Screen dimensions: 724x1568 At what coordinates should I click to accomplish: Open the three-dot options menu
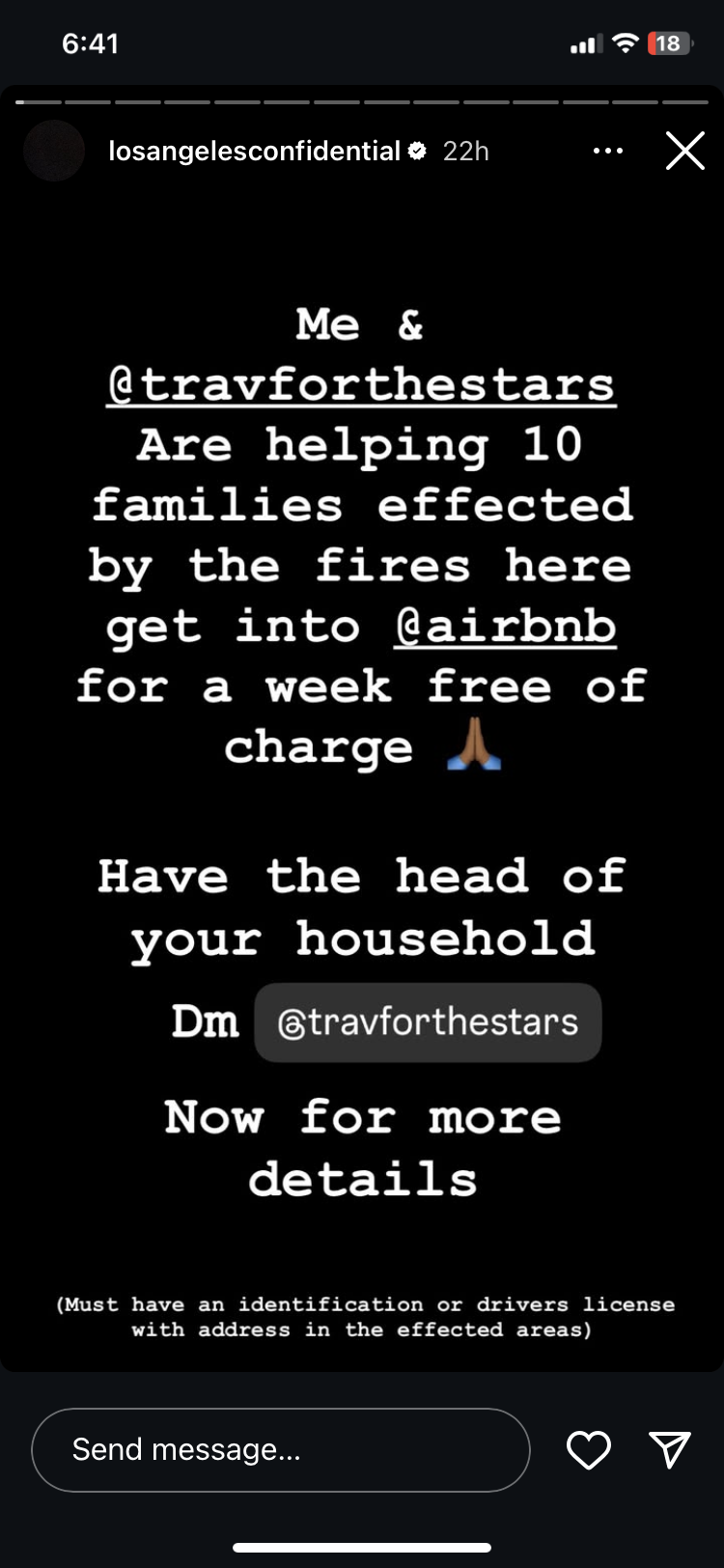pyautogui.click(x=607, y=151)
